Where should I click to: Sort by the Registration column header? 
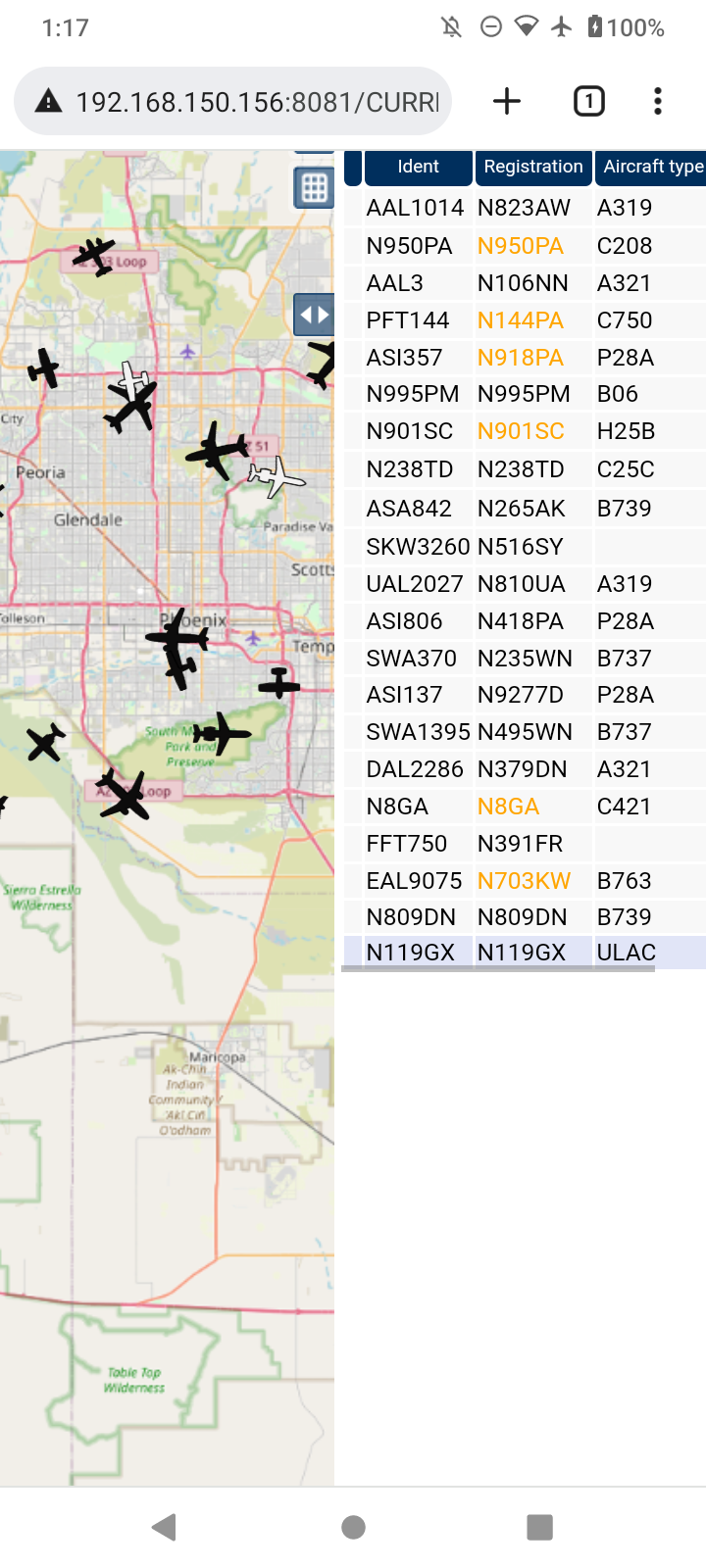point(533,167)
